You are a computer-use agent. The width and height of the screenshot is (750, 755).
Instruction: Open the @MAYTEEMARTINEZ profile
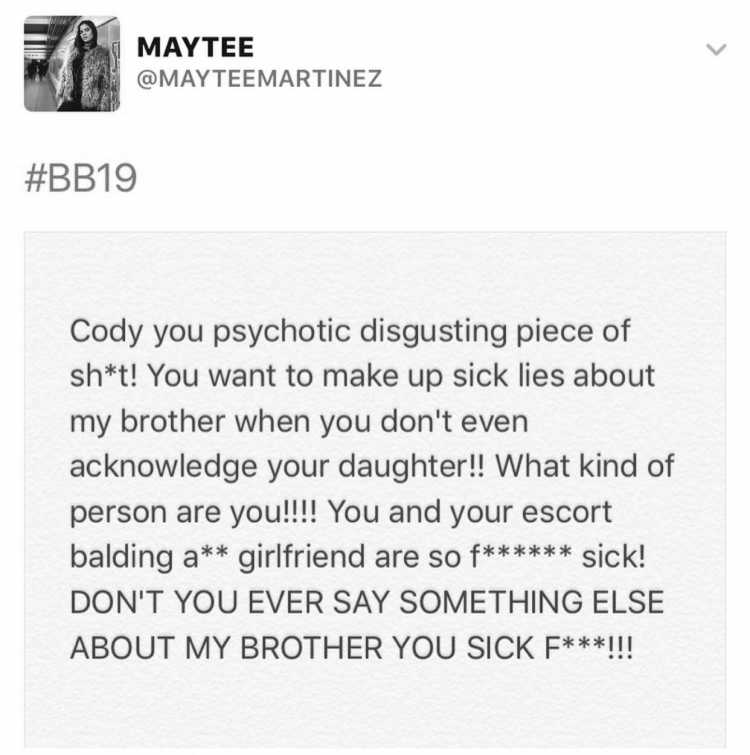258,79
